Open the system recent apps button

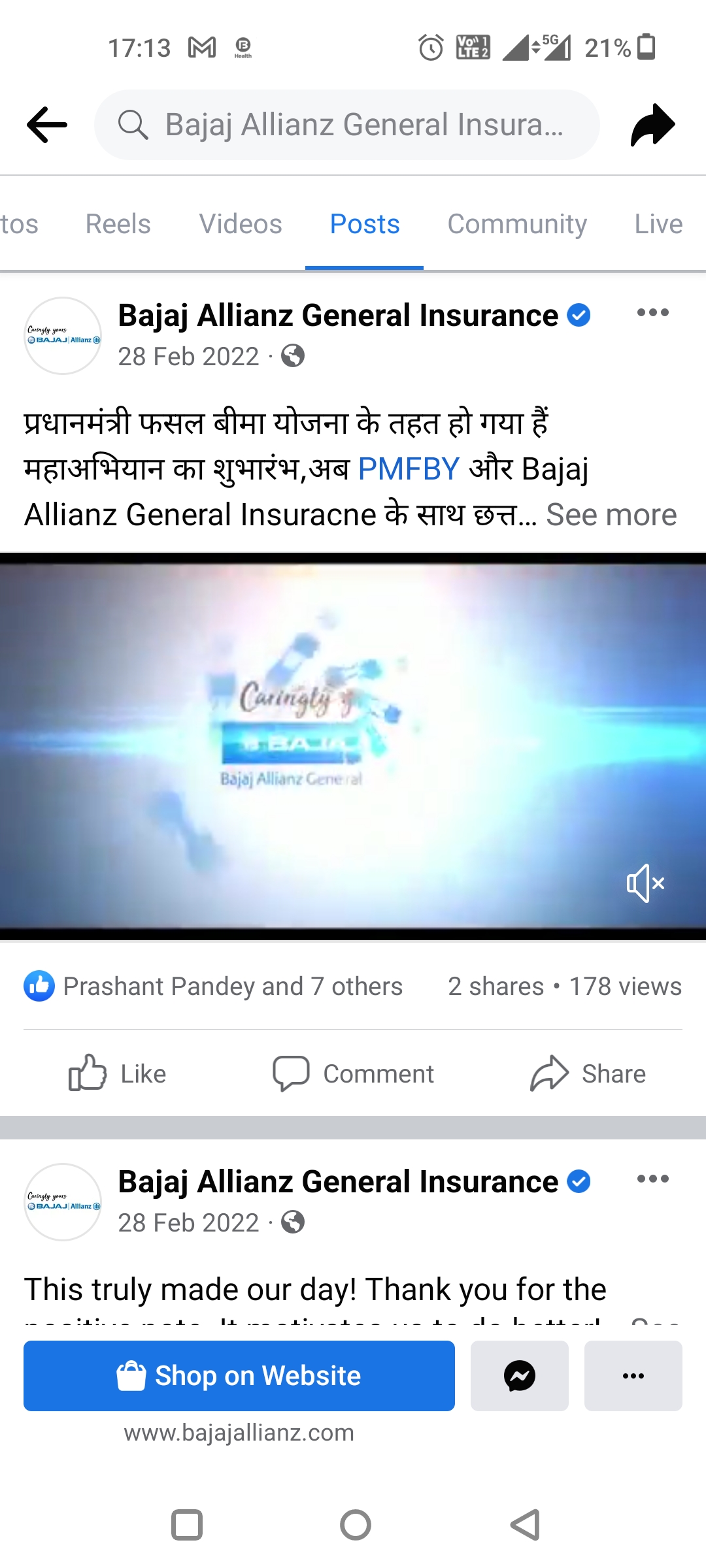tap(187, 1526)
